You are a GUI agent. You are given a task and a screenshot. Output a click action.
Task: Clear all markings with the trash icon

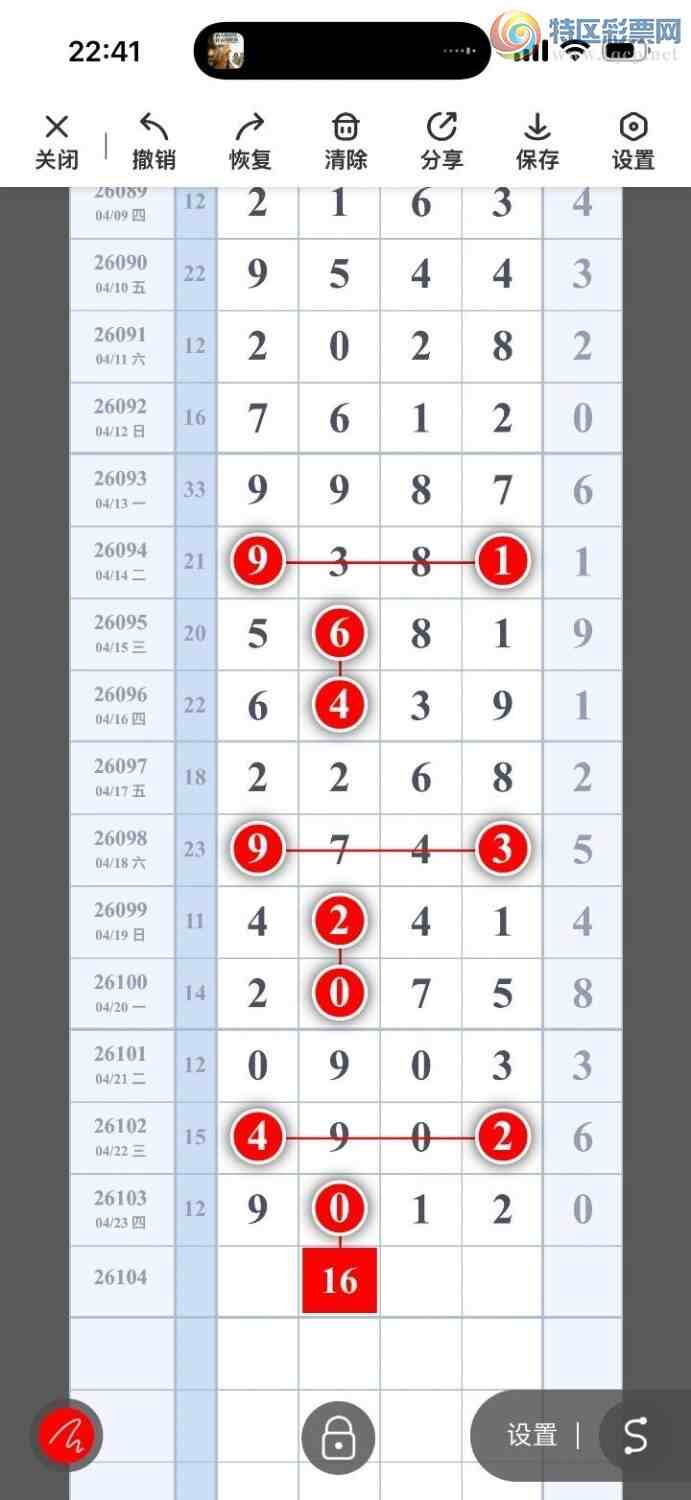click(x=345, y=141)
